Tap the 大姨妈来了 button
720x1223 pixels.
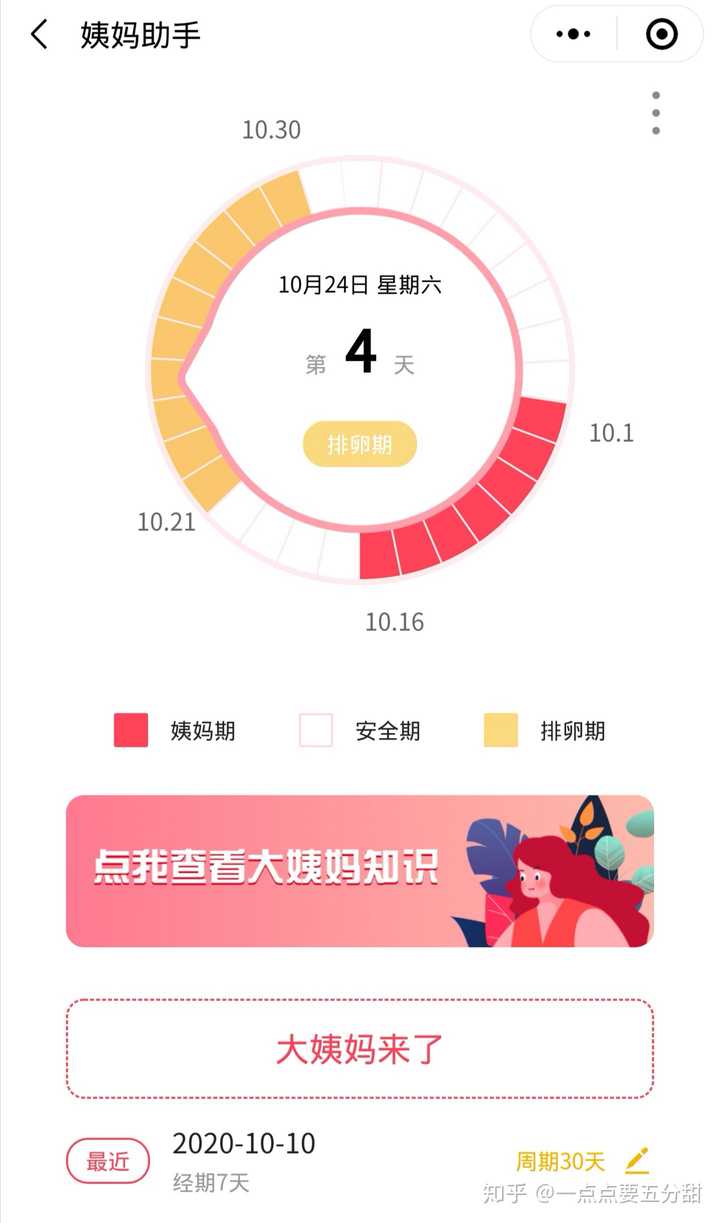click(x=360, y=1049)
